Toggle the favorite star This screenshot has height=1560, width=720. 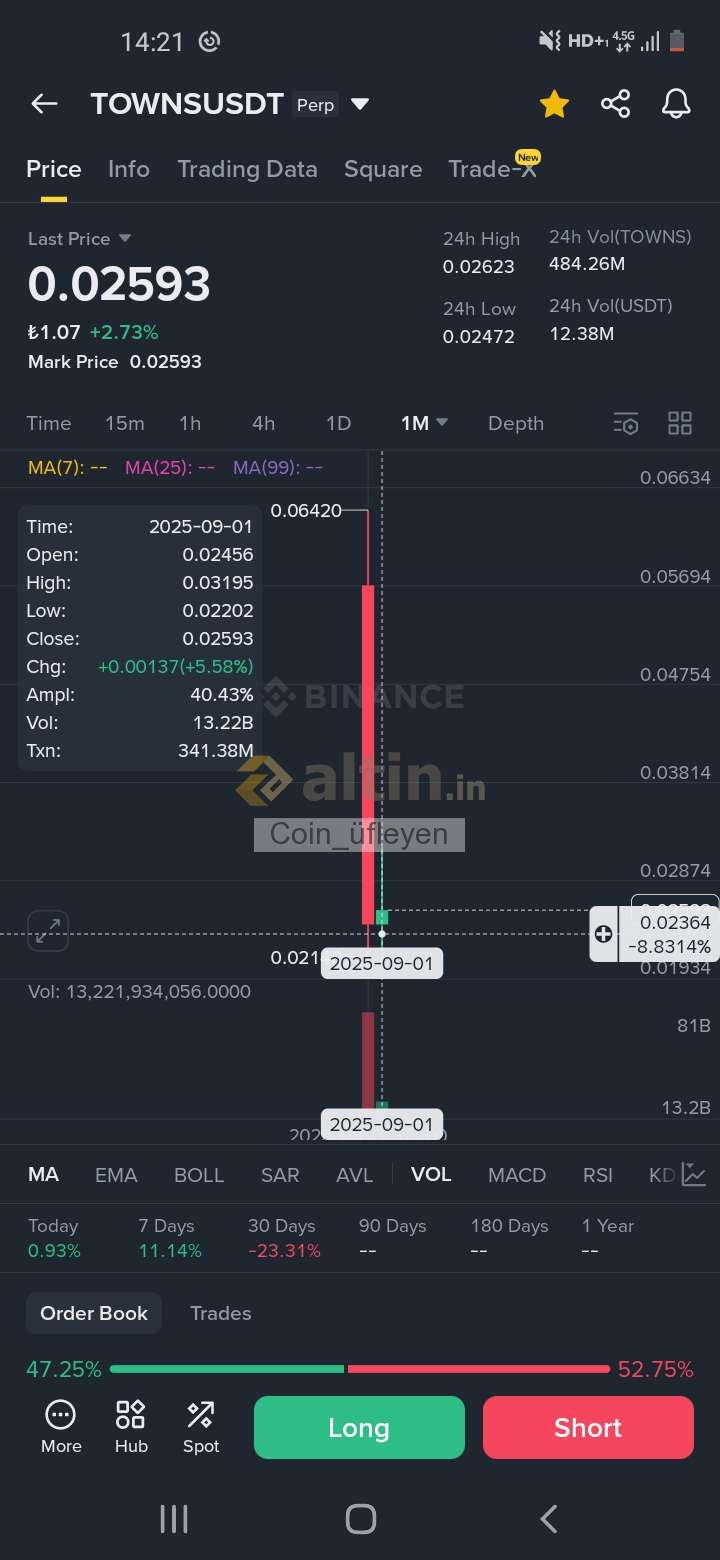pyautogui.click(x=554, y=104)
